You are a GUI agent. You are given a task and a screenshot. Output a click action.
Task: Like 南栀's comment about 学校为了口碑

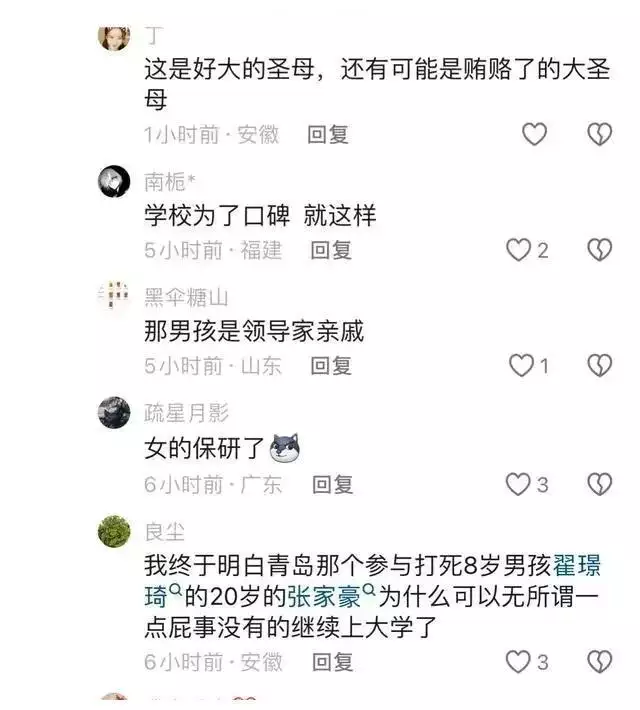tap(518, 250)
